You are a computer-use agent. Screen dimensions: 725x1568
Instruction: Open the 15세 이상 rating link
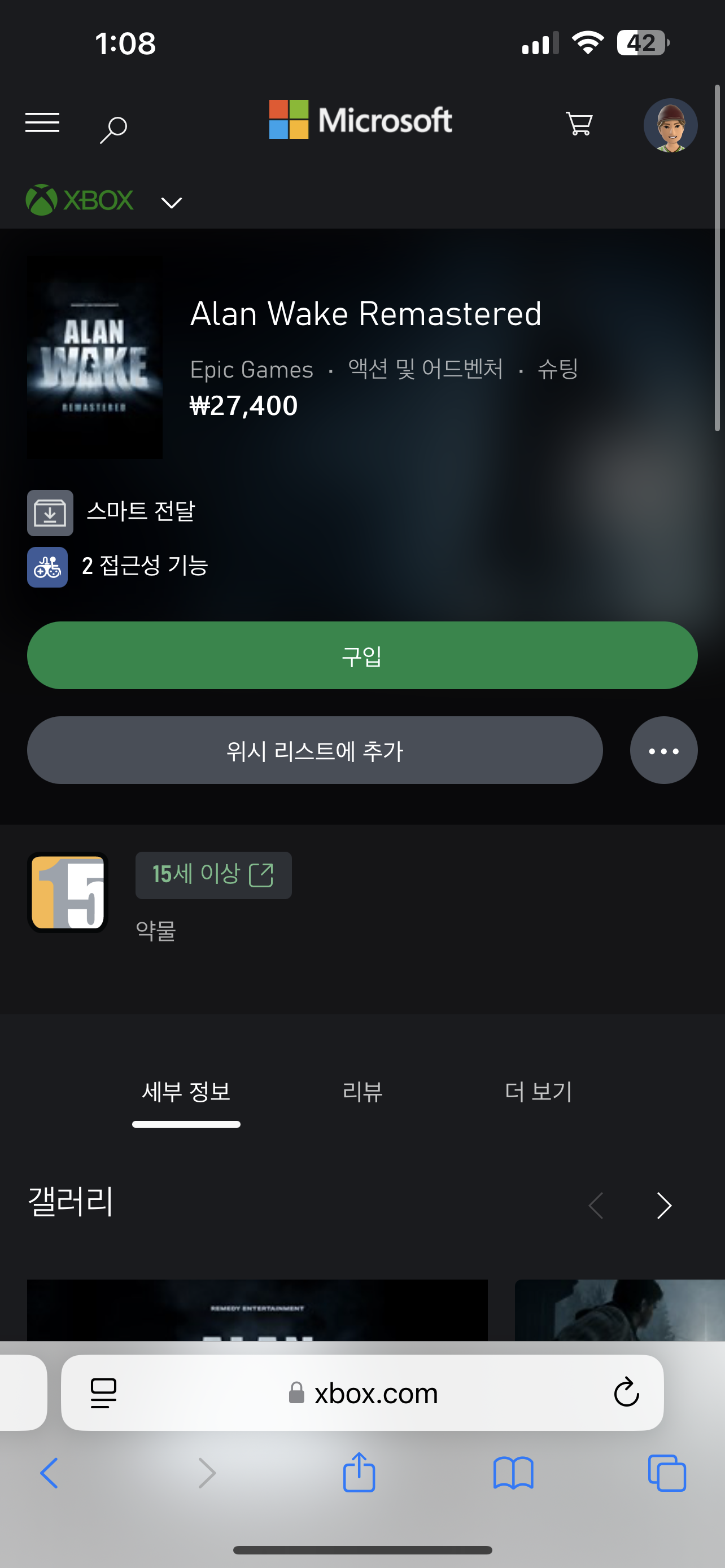213,875
